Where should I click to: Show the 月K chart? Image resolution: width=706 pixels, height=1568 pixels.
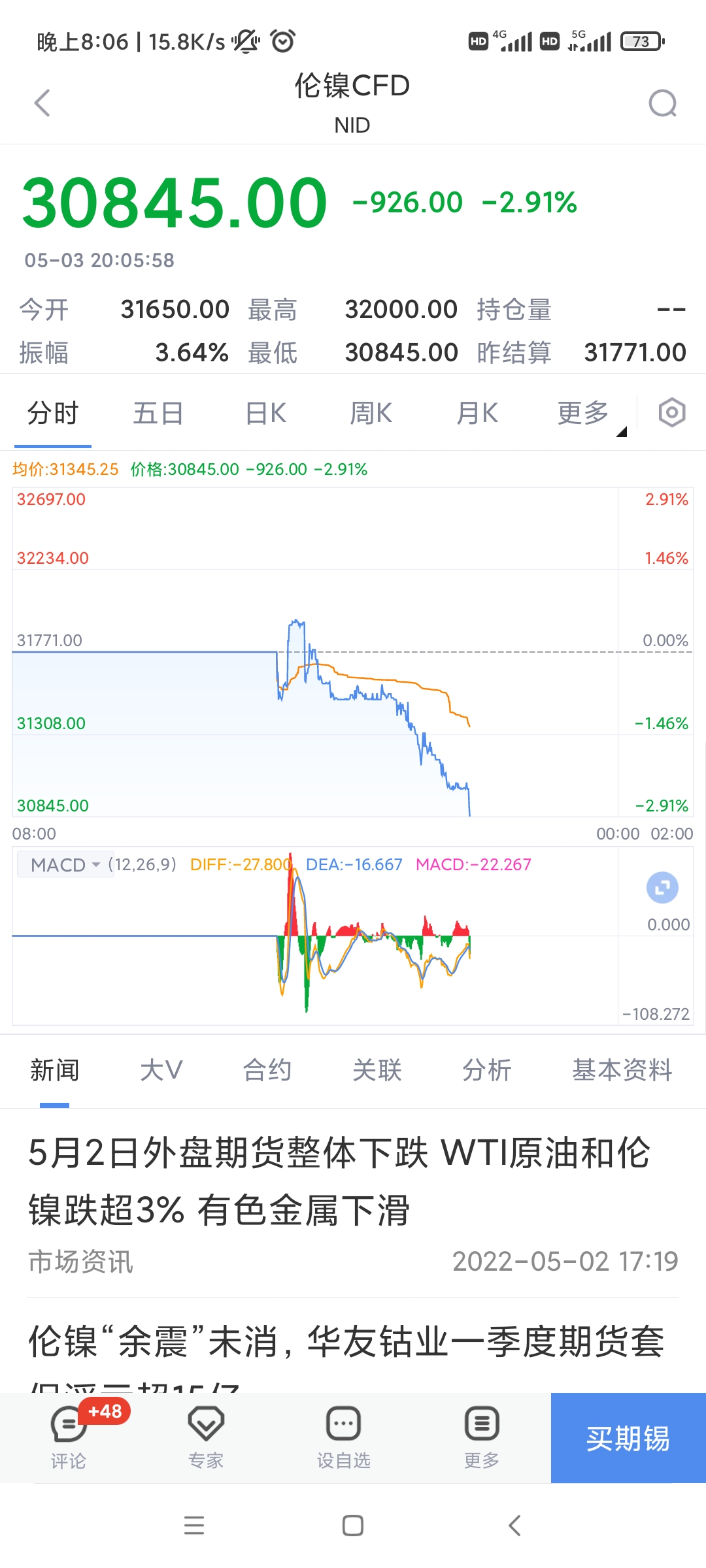pyautogui.click(x=477, y=413)
